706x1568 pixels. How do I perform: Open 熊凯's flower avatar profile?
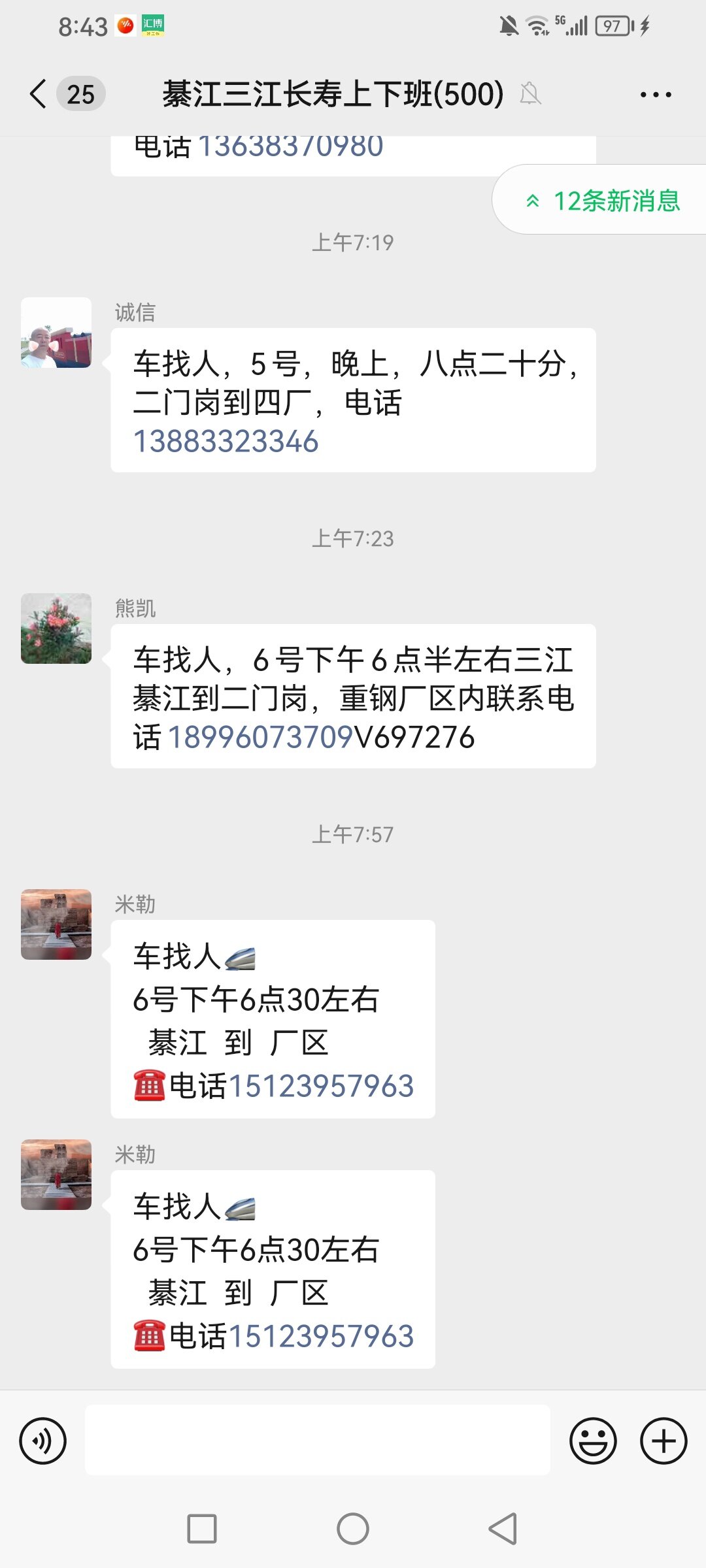pos(56,629)
